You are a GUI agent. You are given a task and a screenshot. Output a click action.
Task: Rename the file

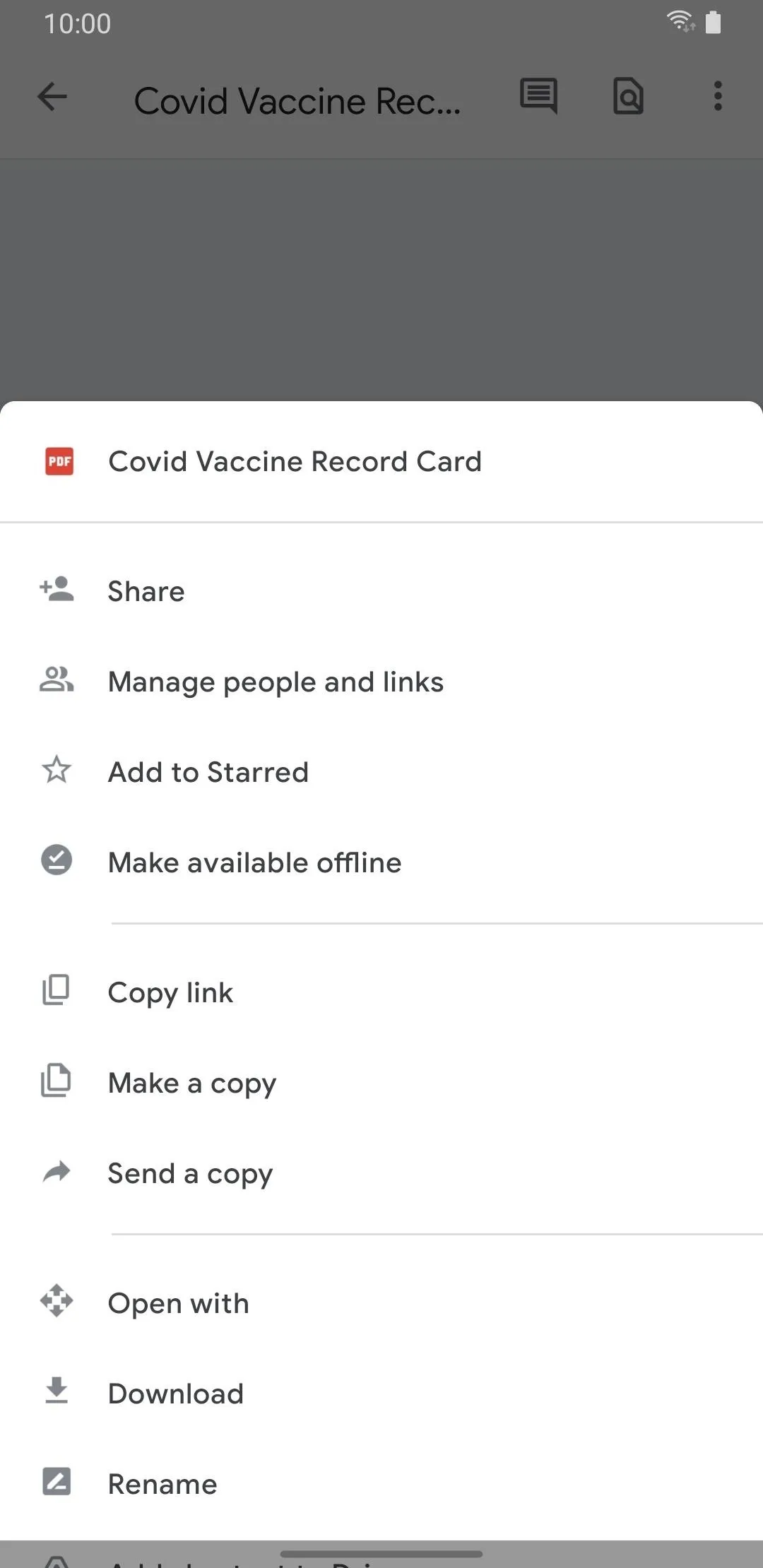pos(381,1483)
